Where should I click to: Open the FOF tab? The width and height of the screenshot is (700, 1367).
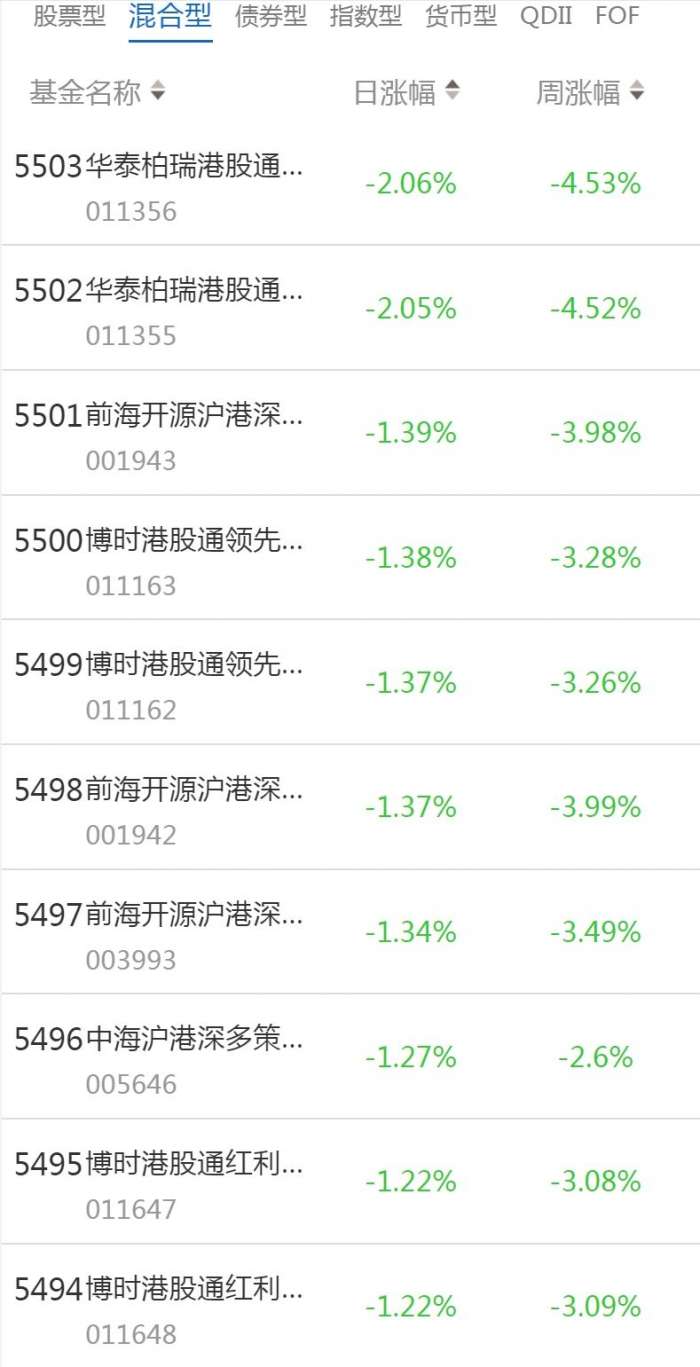[x=617, y=17]
